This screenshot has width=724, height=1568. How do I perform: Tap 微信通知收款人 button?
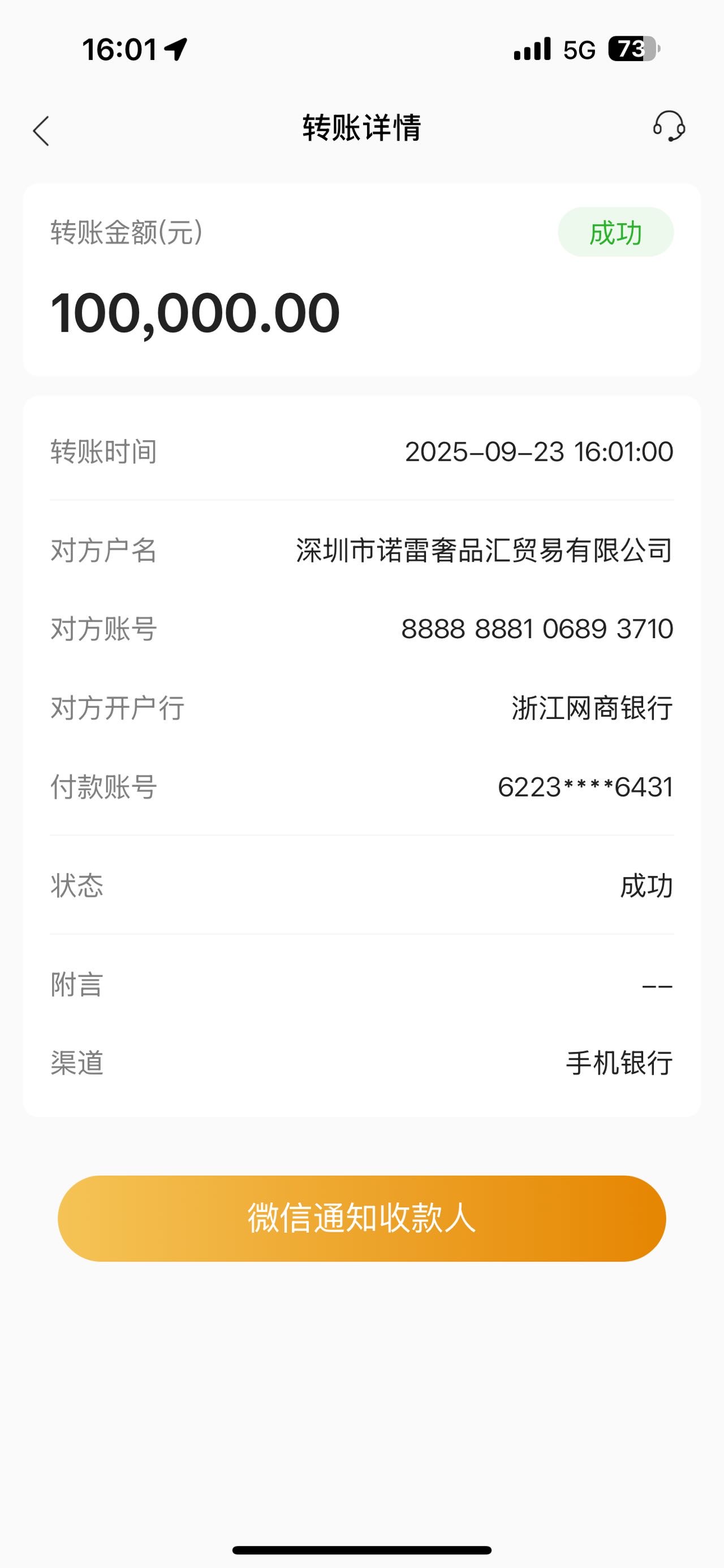tap(361, 1218)
